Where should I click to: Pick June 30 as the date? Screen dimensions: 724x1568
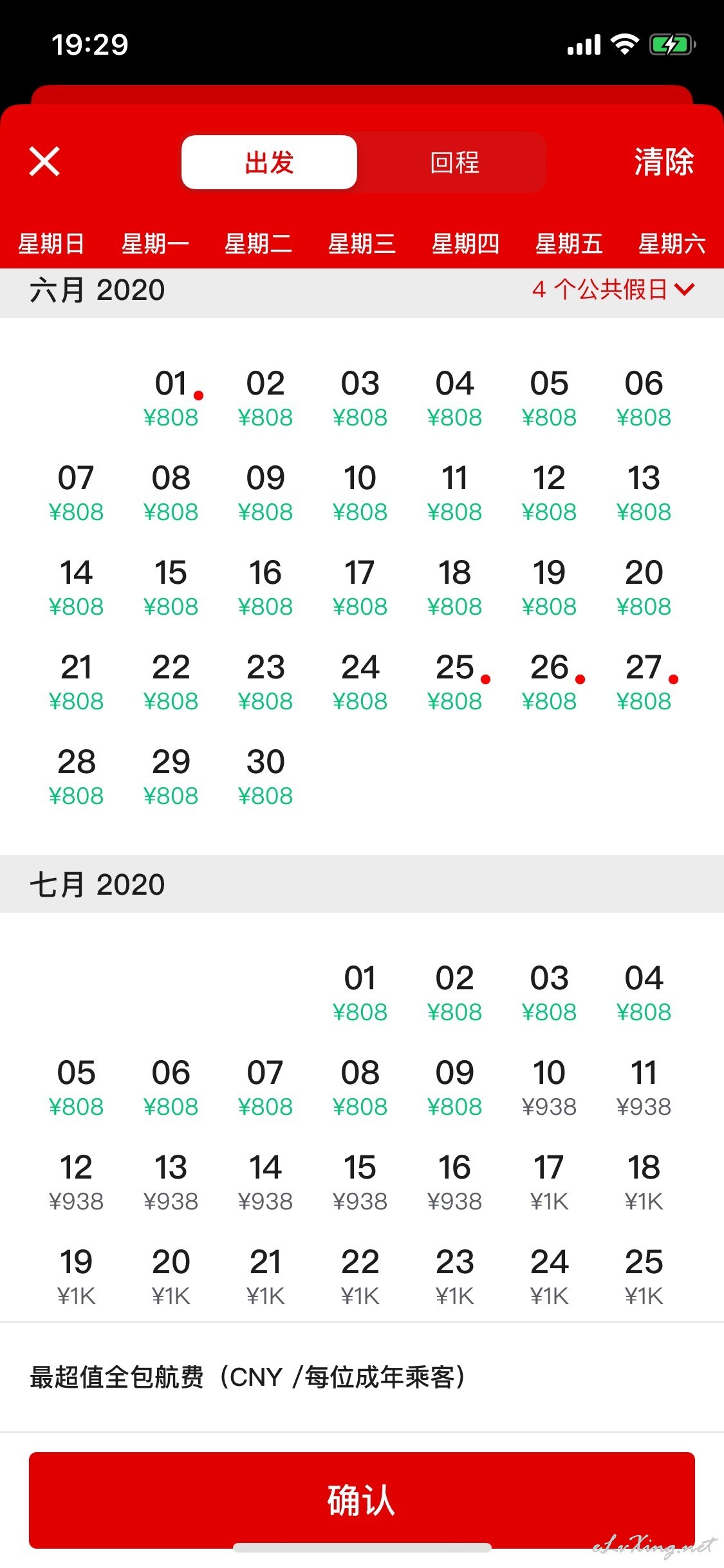click(265, 777)
